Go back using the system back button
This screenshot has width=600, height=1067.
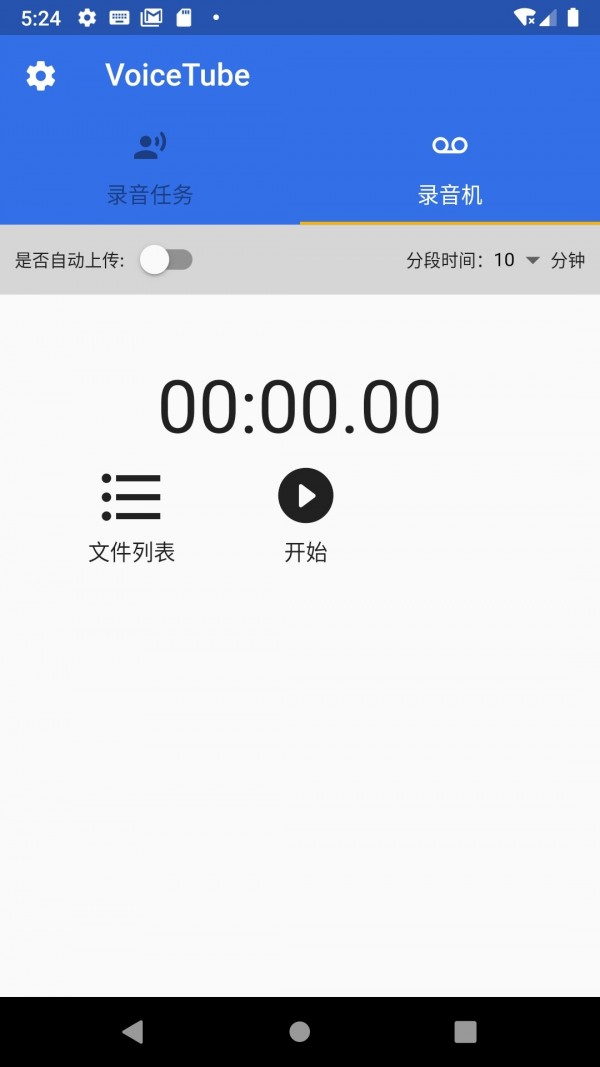click(132, 1031)
